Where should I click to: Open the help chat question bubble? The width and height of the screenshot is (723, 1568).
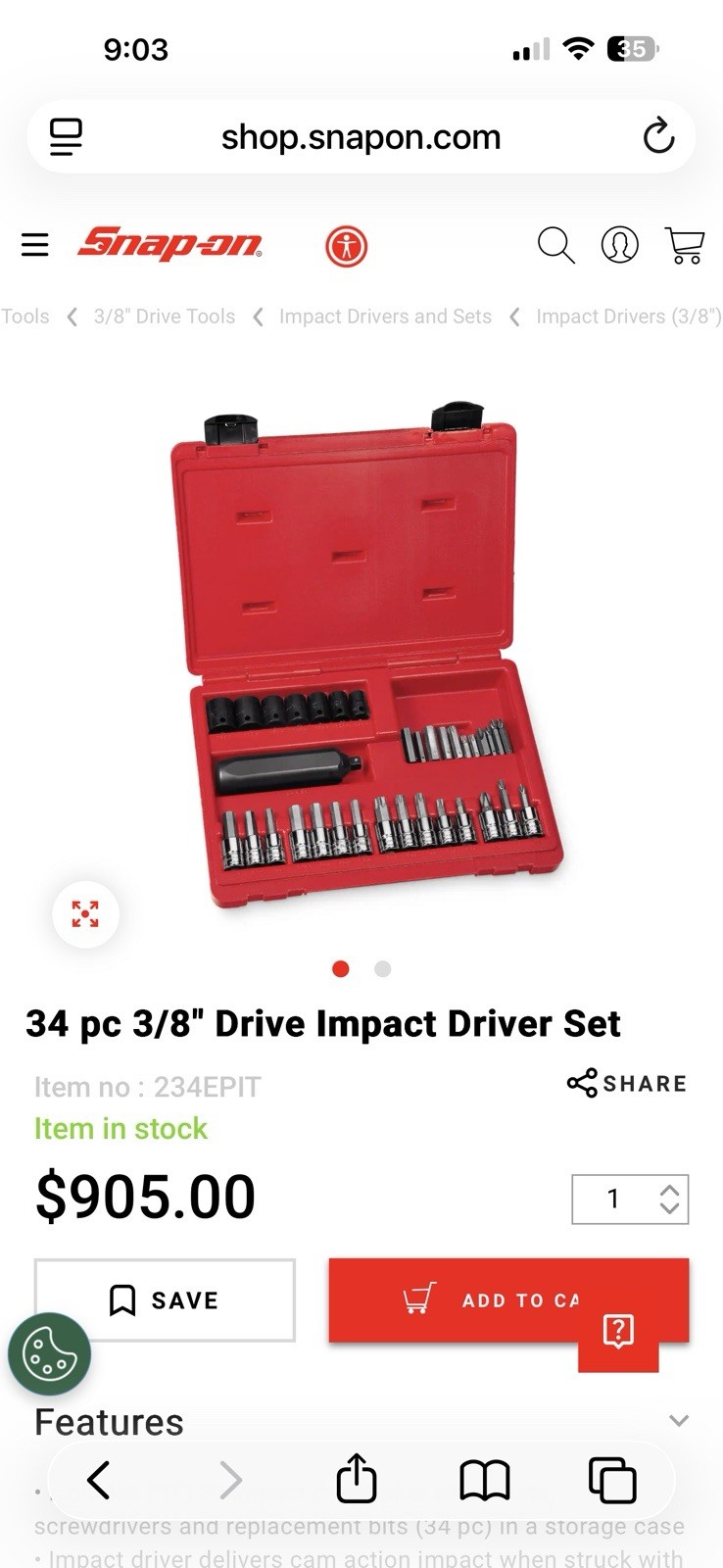618,1332
